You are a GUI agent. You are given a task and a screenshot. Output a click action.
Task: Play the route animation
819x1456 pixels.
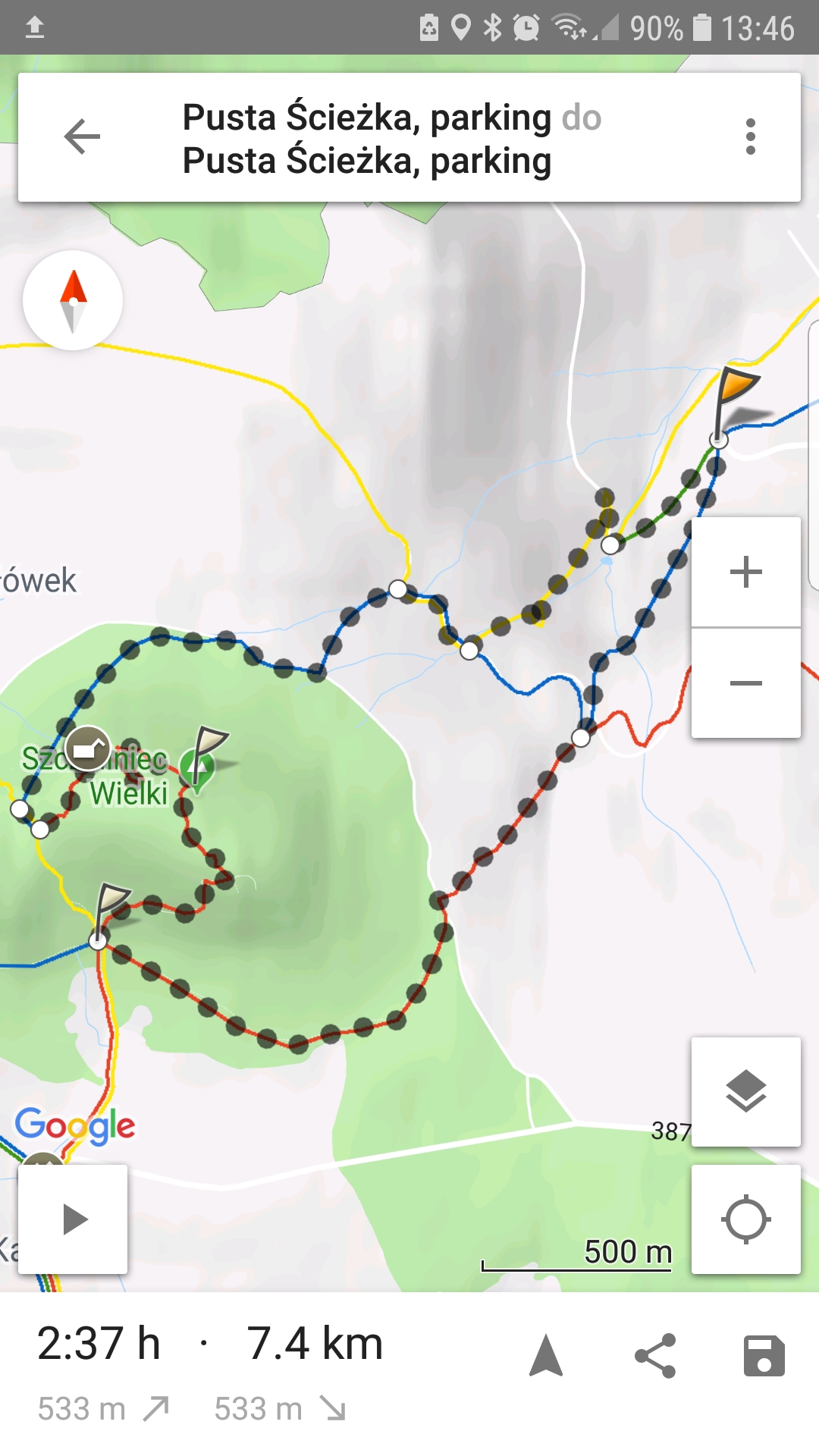pyautogui.click(x=73, y=1219)
